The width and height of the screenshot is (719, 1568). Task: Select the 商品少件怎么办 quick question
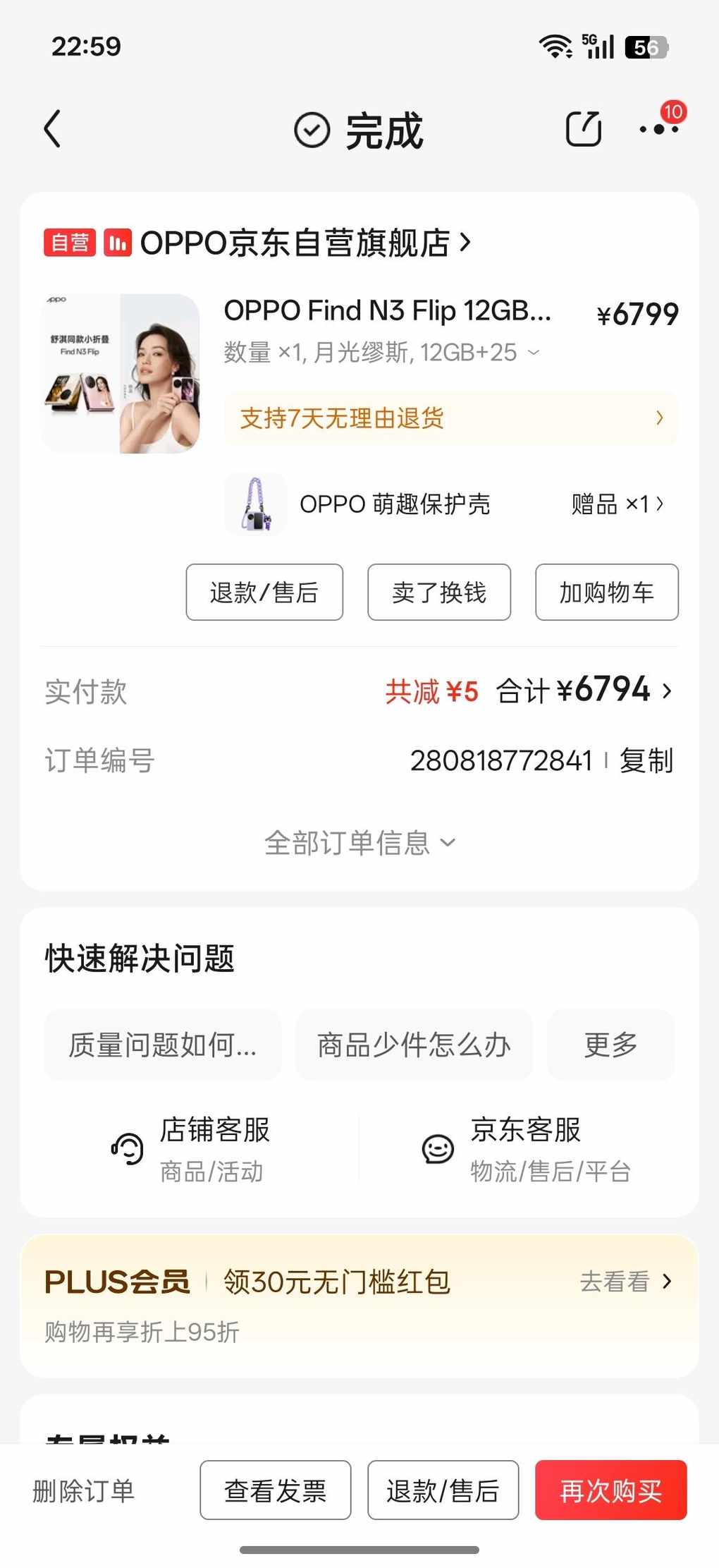[414, 1045]
